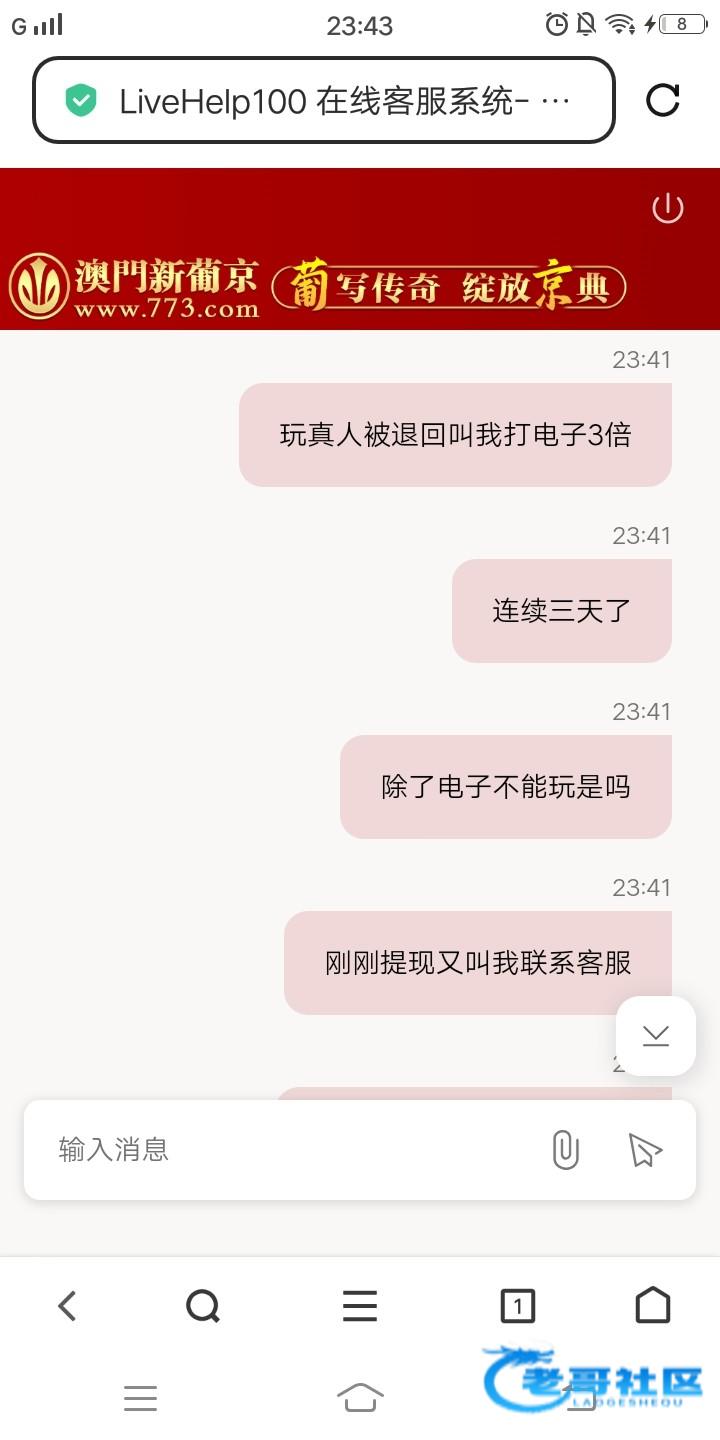This screenshot has width=720, height=1440.
Task: Open browser search from the bottom toolbar
Action: pyautogui.click(x=203, y=1306)
